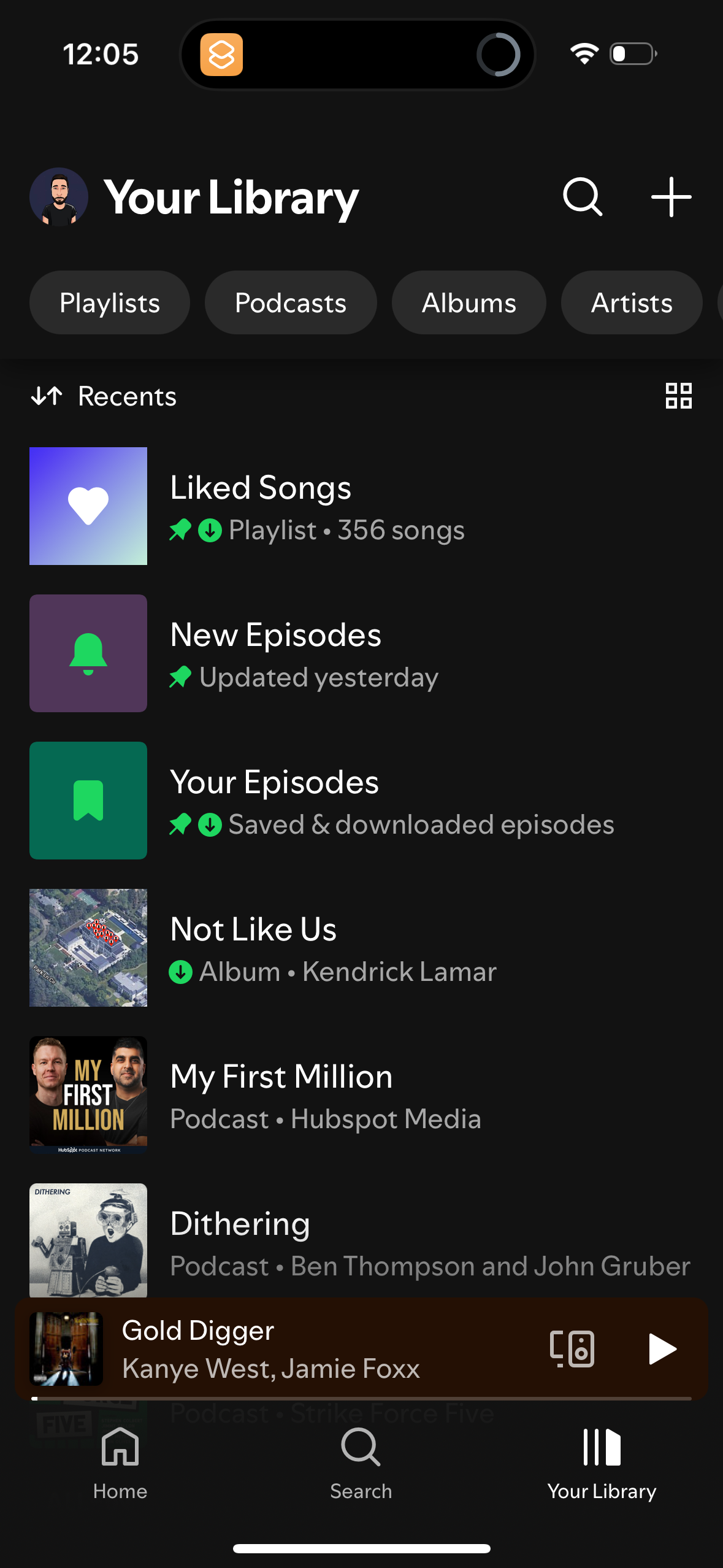Toggle the Albums filter chip
Viewport: 723px width, 1568px height.
click(x=469, y=302)
